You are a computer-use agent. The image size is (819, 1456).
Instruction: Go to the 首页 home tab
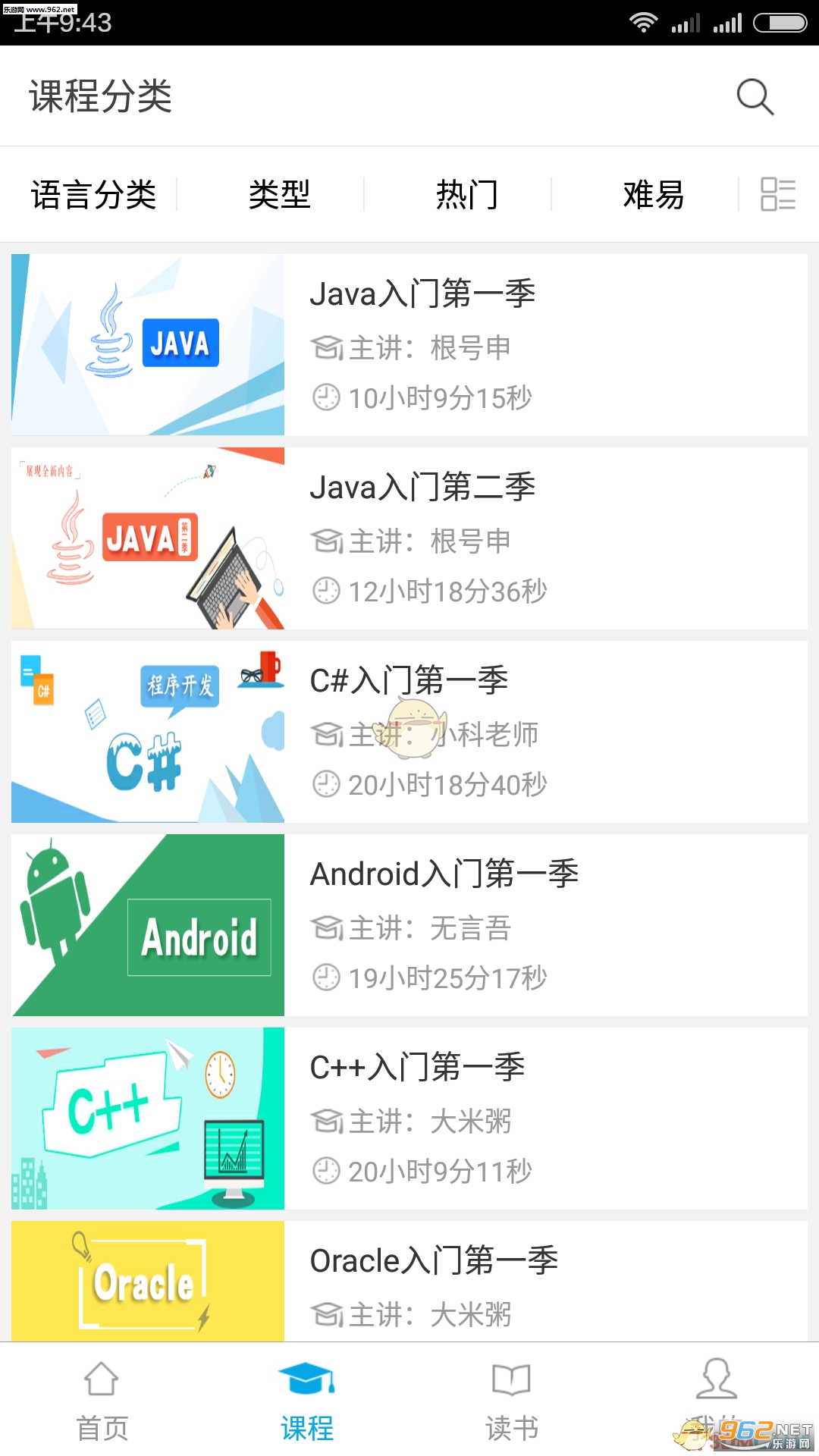tap(102, 1400)
